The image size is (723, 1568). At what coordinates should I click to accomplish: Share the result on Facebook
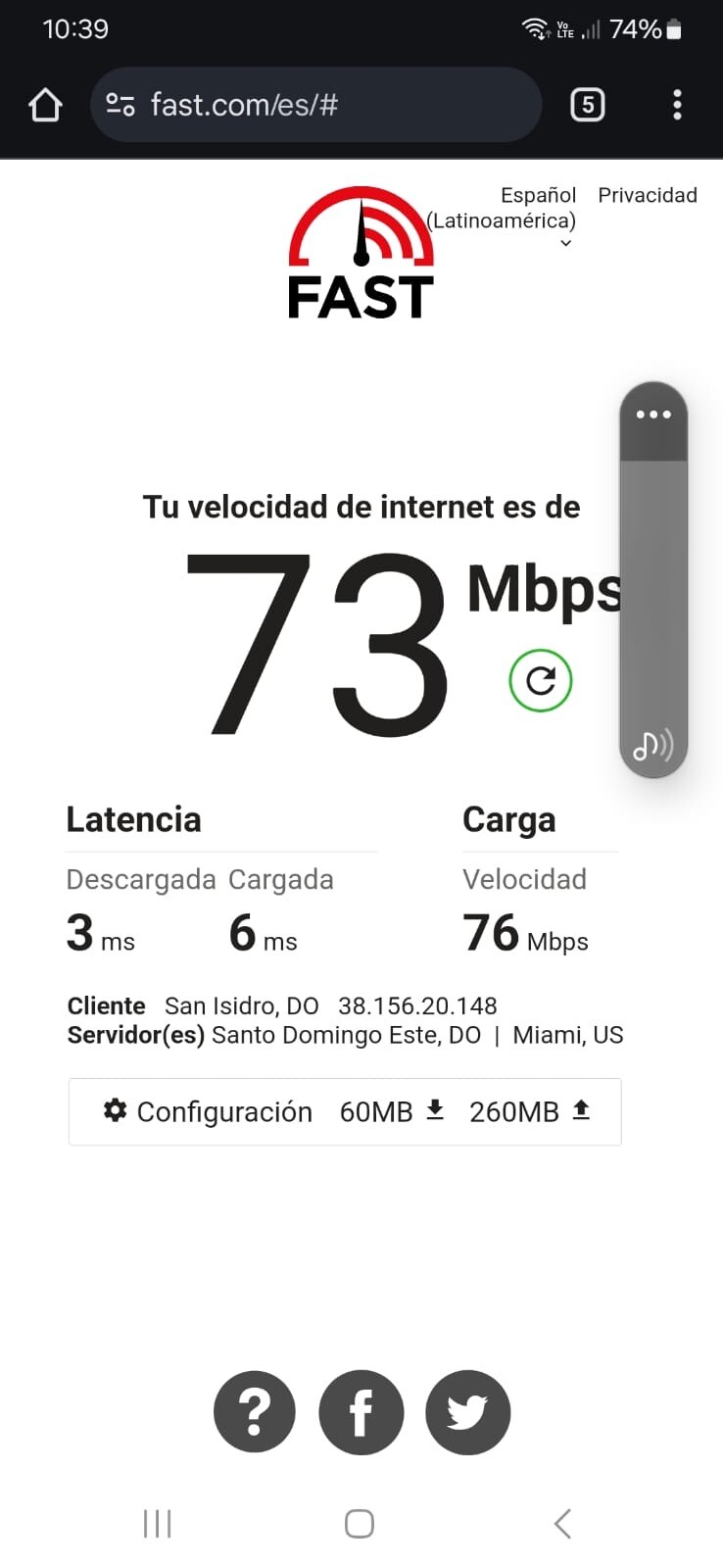[x=361, y=1412]
